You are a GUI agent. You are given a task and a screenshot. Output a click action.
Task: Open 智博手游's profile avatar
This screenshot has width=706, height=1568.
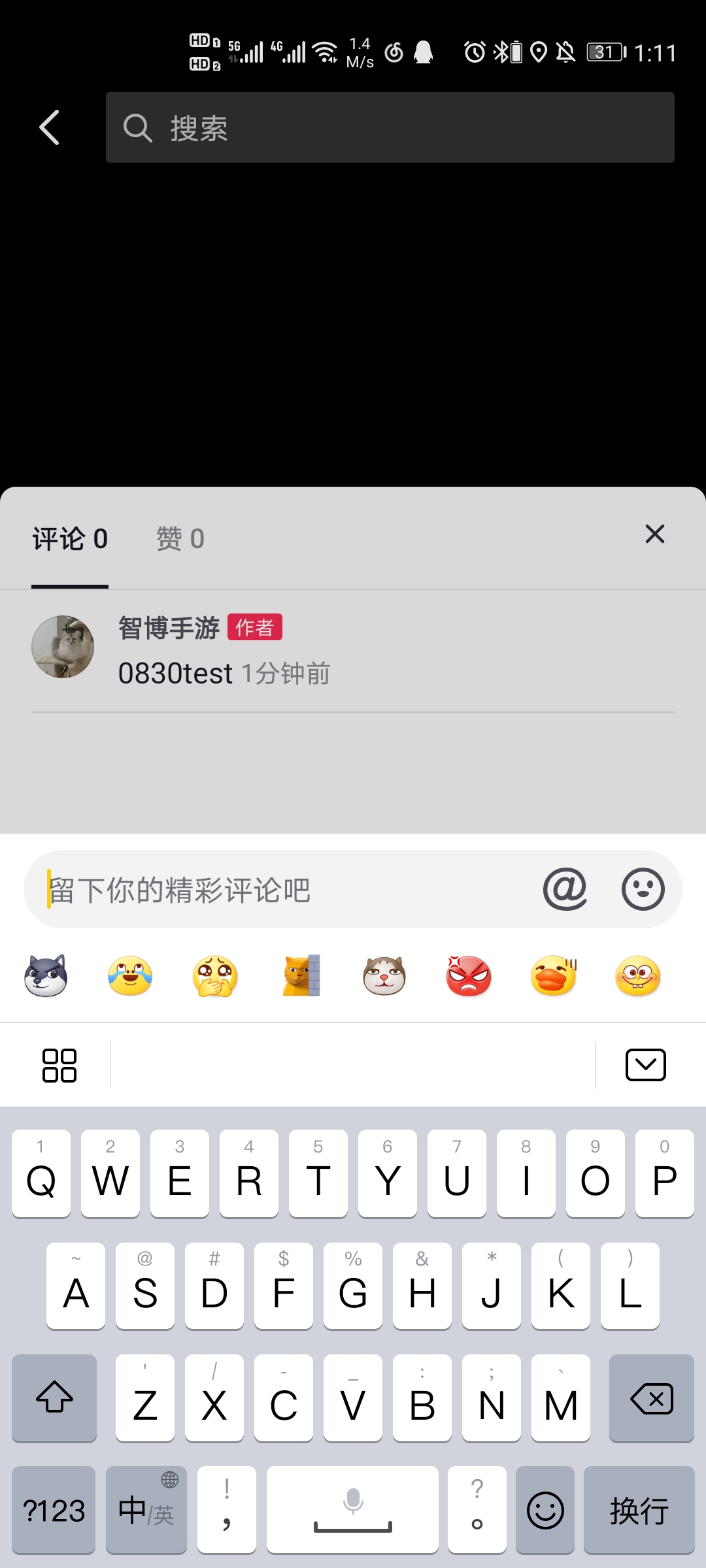(63, 647)
